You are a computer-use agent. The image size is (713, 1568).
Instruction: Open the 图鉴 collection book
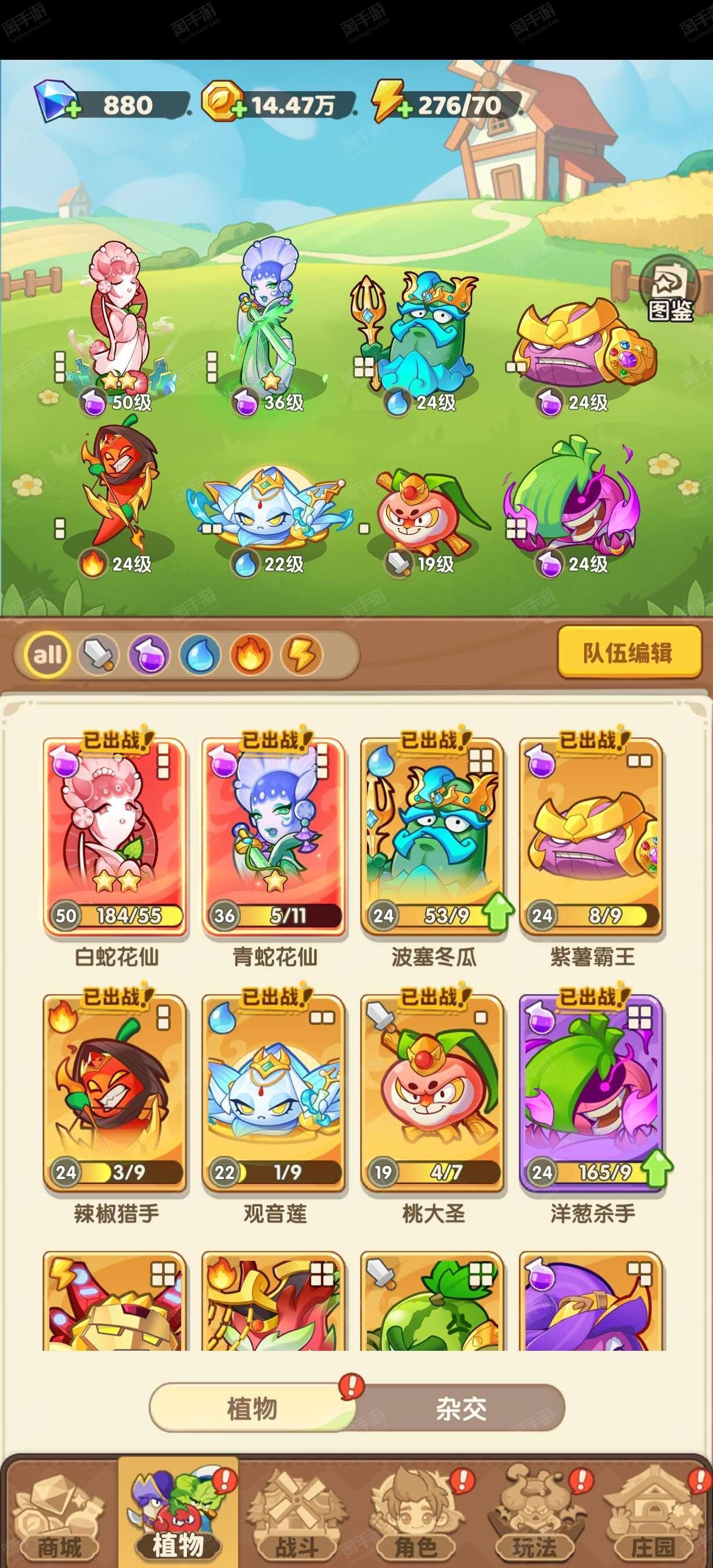[x=670, y=290]
